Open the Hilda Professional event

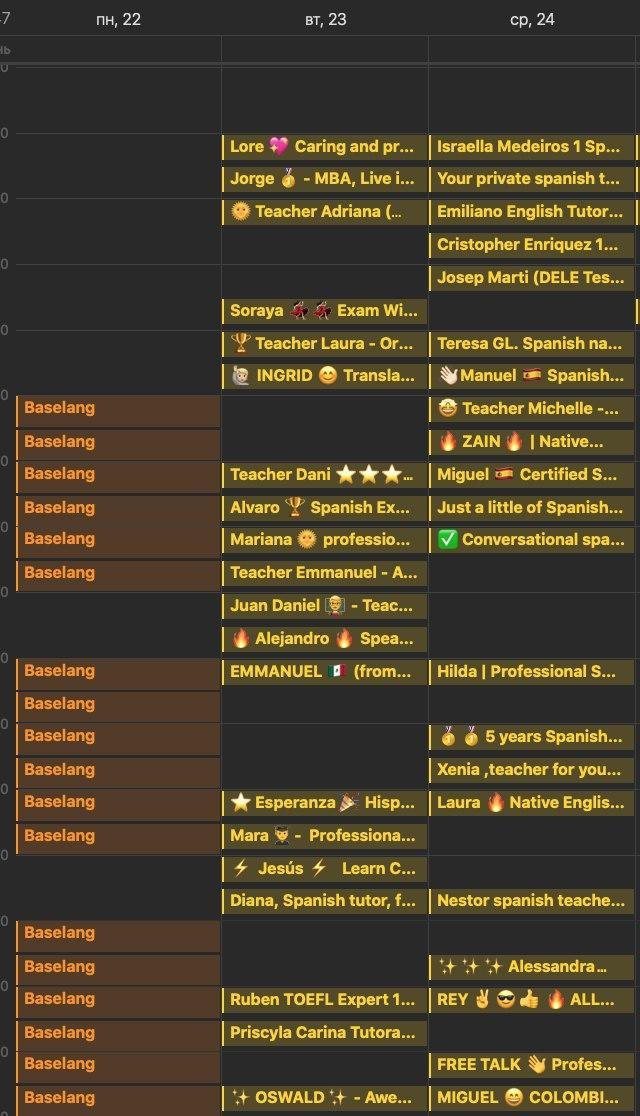coord(532,672)
